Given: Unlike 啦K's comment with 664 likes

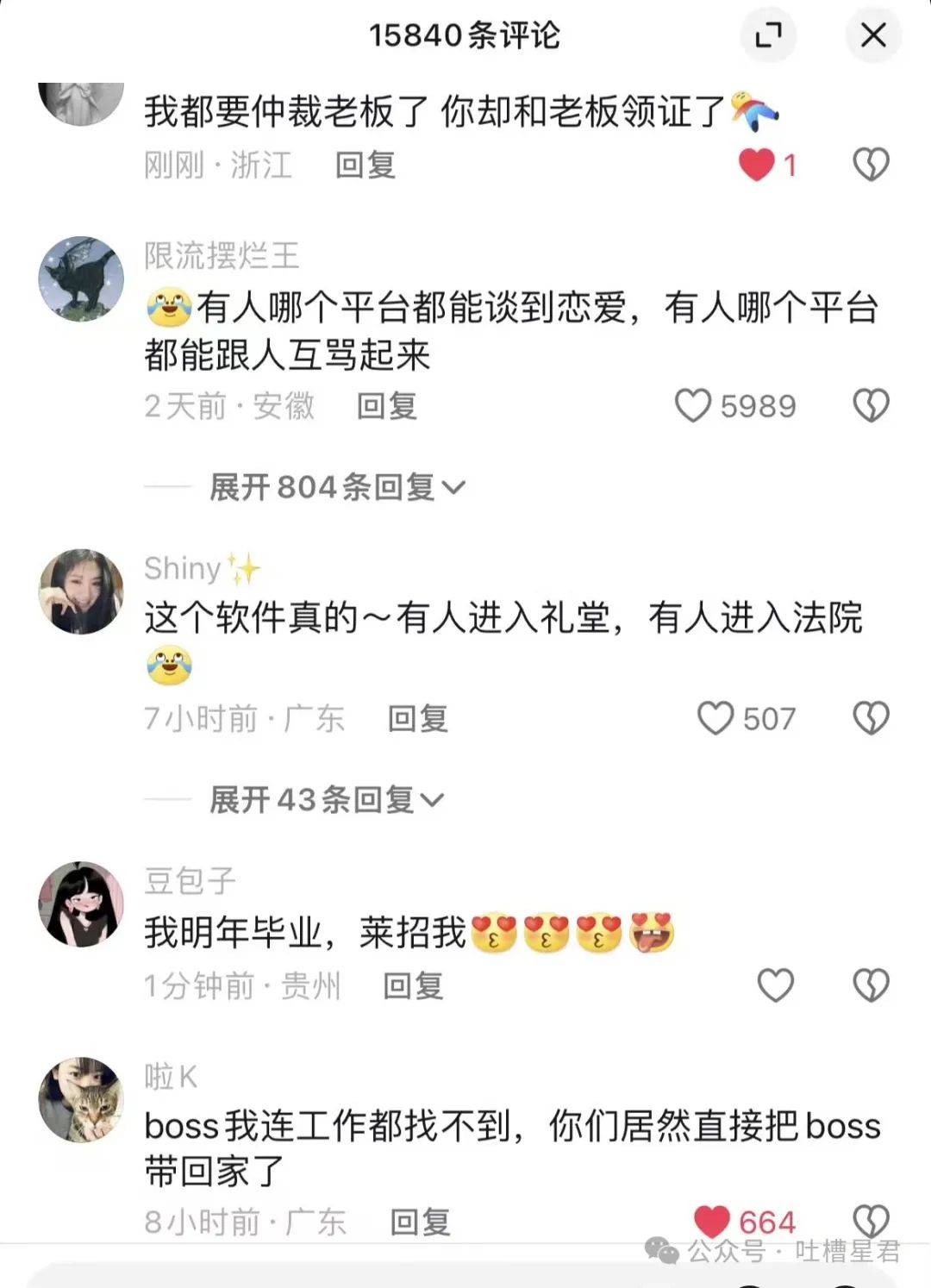Looking at the screenshot, I should pyautogui.click(x=712, y=1221).
